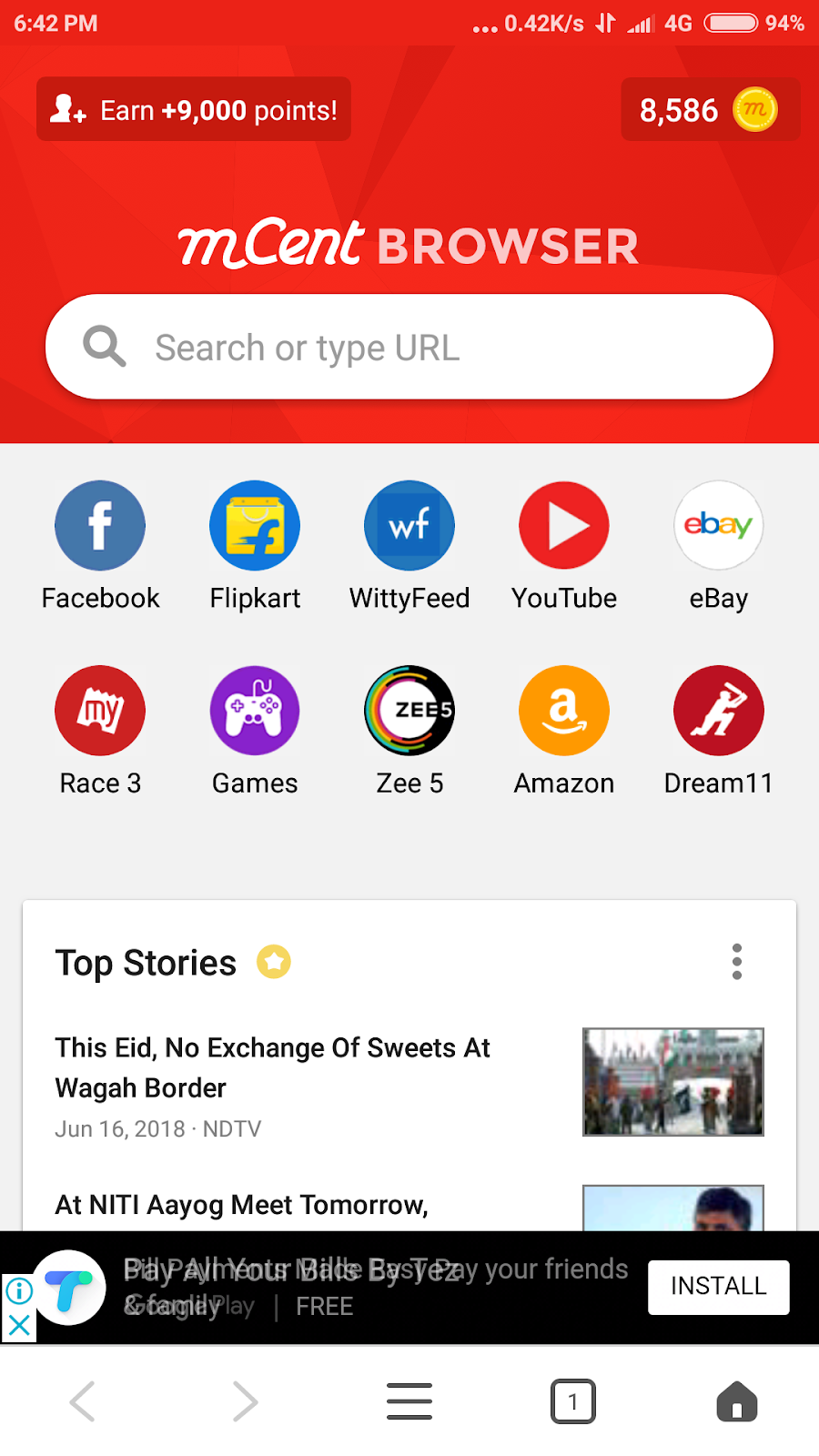Screen dimensions: 819x1456
Task: Open the Top Stories options menu
Action: 737,962
